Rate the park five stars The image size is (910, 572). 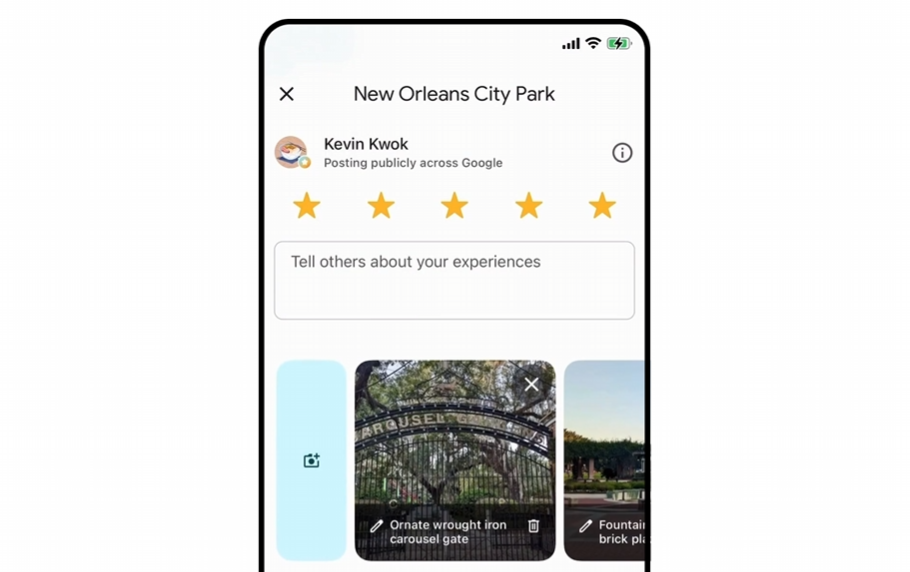point(602,206)
